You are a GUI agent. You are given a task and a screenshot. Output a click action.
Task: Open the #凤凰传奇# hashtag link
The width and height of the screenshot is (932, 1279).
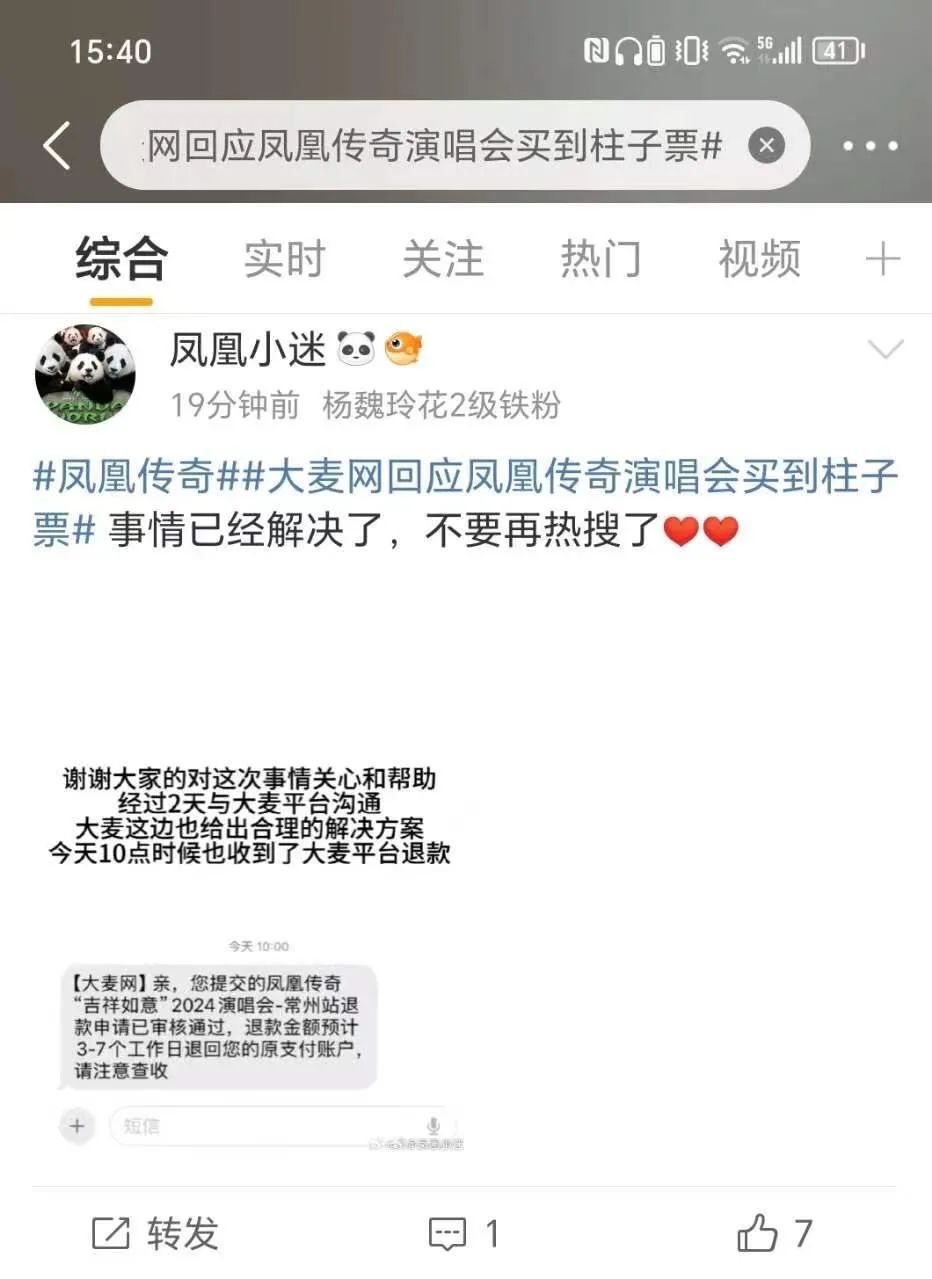click(x=124, y=478)
